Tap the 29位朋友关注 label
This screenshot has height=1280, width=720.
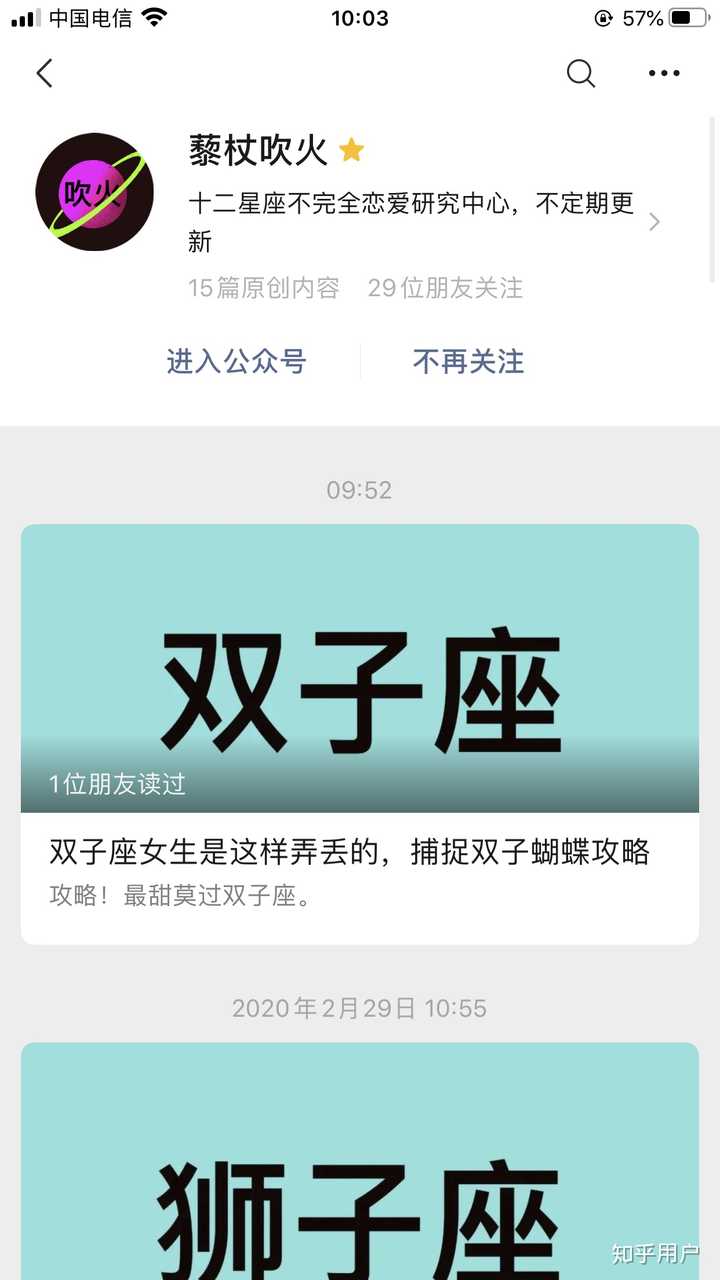click(445, 288)
